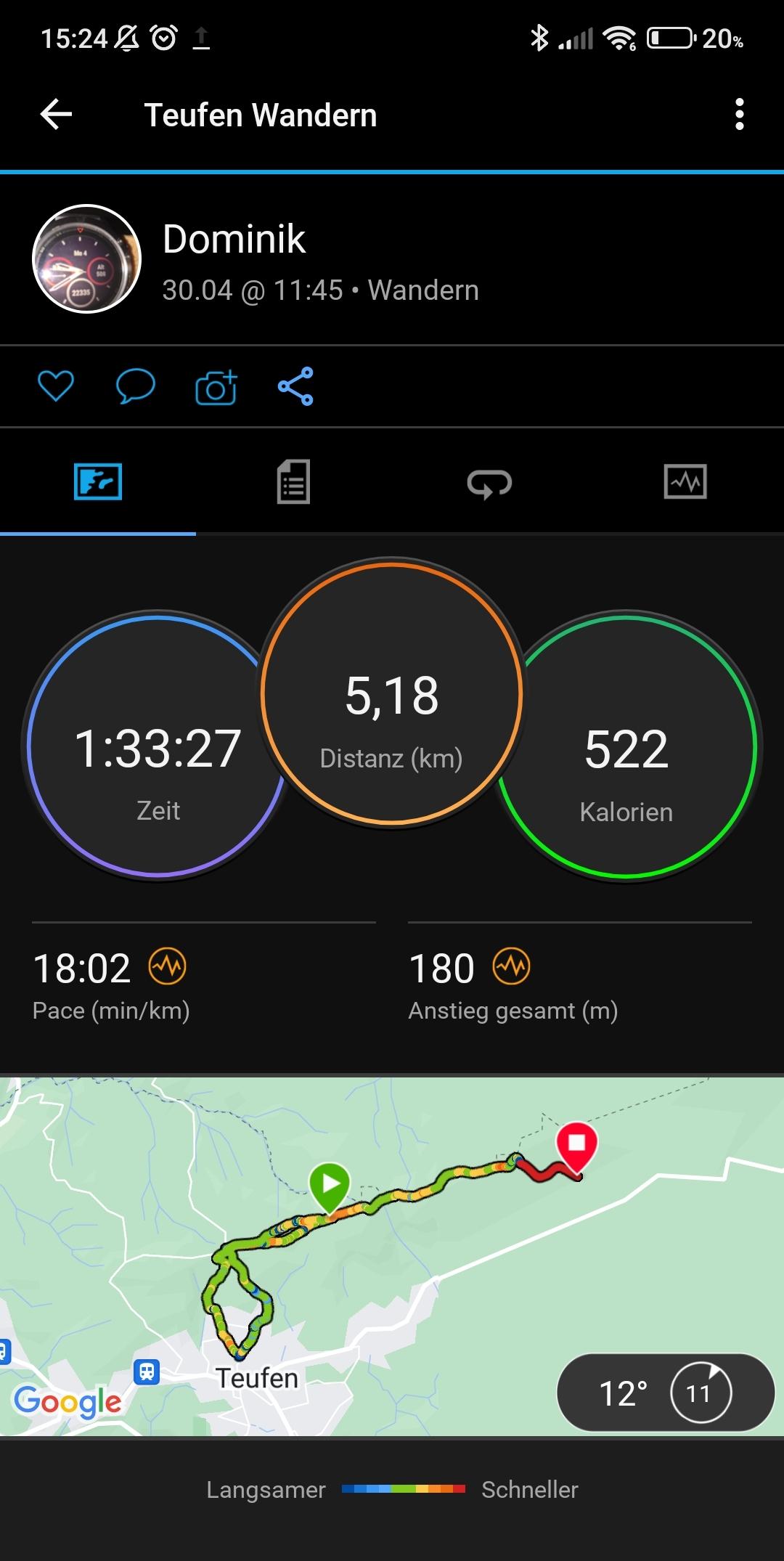Open the three-dot overflow menu
The height and width of the screenshot is (1561, 784).
(x=739, y=115)
